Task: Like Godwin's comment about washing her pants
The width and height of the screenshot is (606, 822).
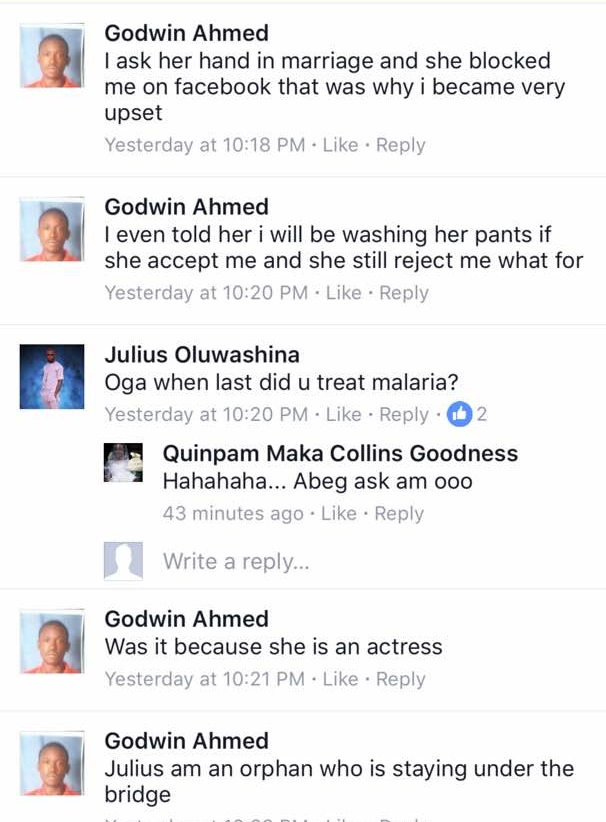Action: tap(343, 293)
